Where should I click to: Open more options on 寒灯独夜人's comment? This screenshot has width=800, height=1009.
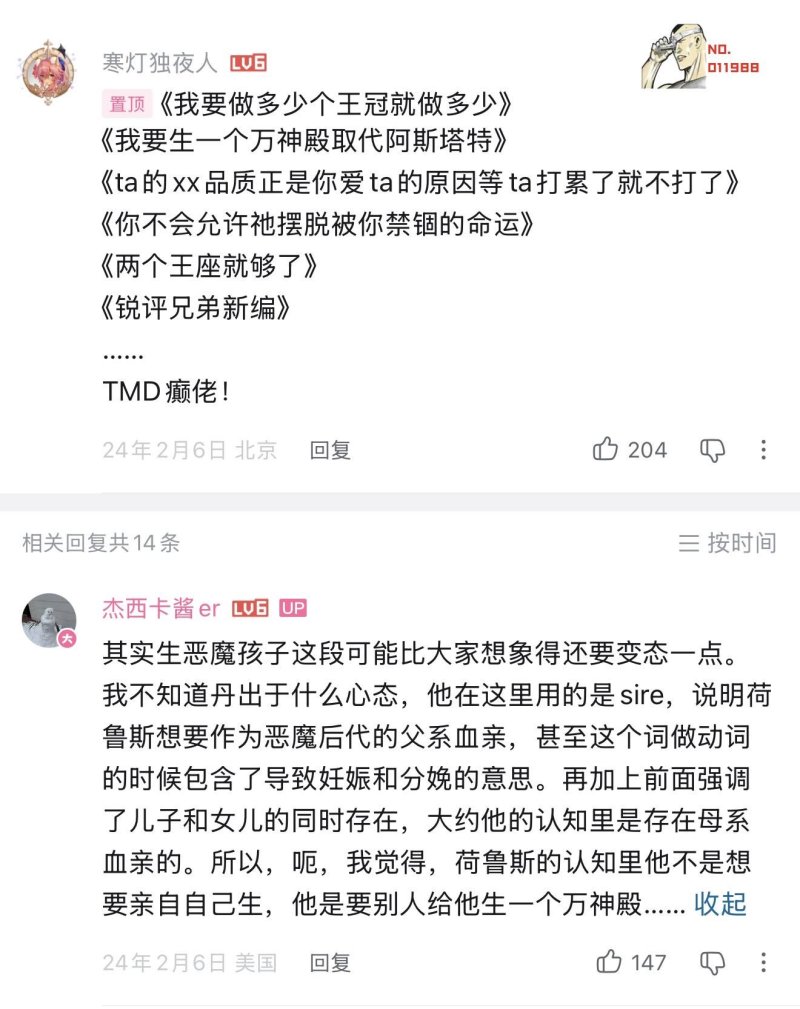[763, 450]
